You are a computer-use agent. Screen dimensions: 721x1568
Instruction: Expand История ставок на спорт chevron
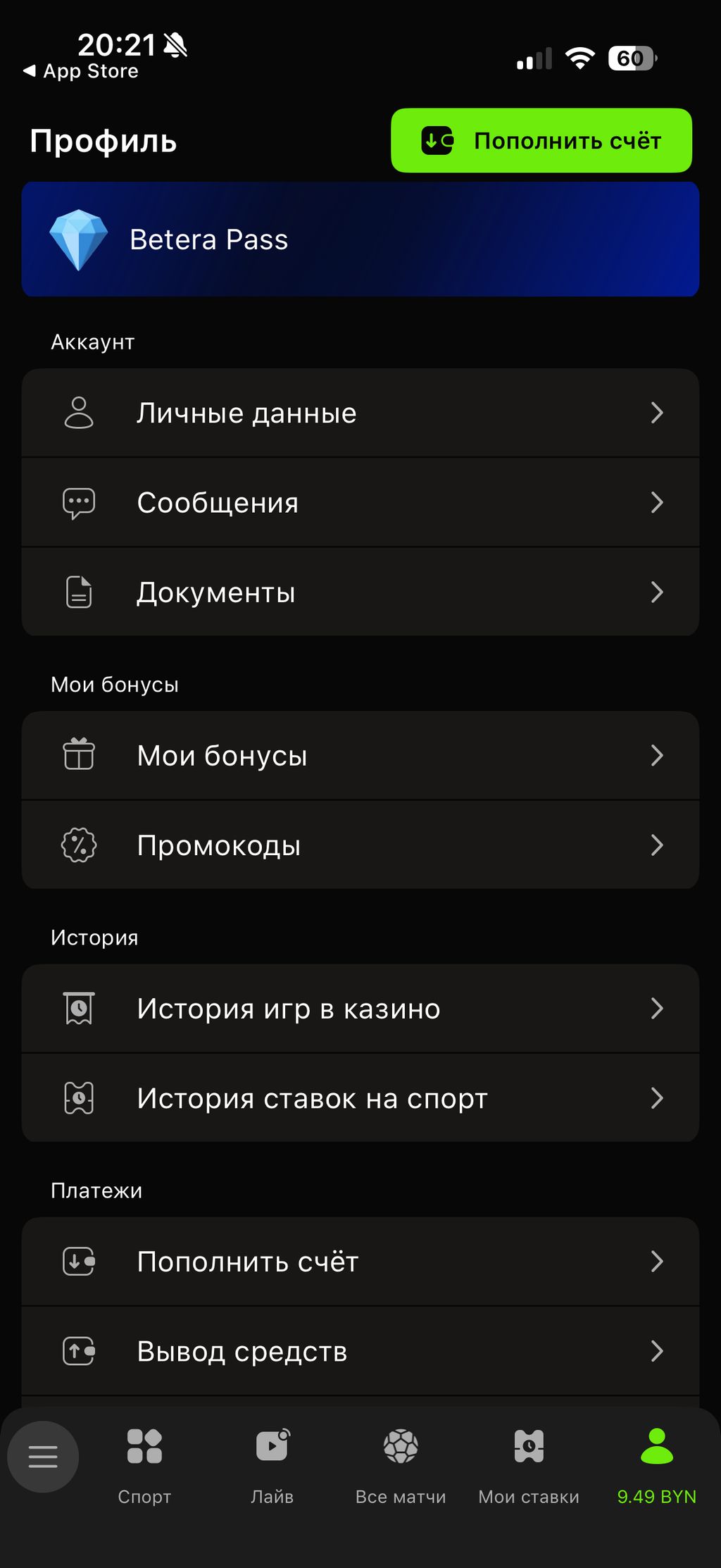pos(658,1097)
